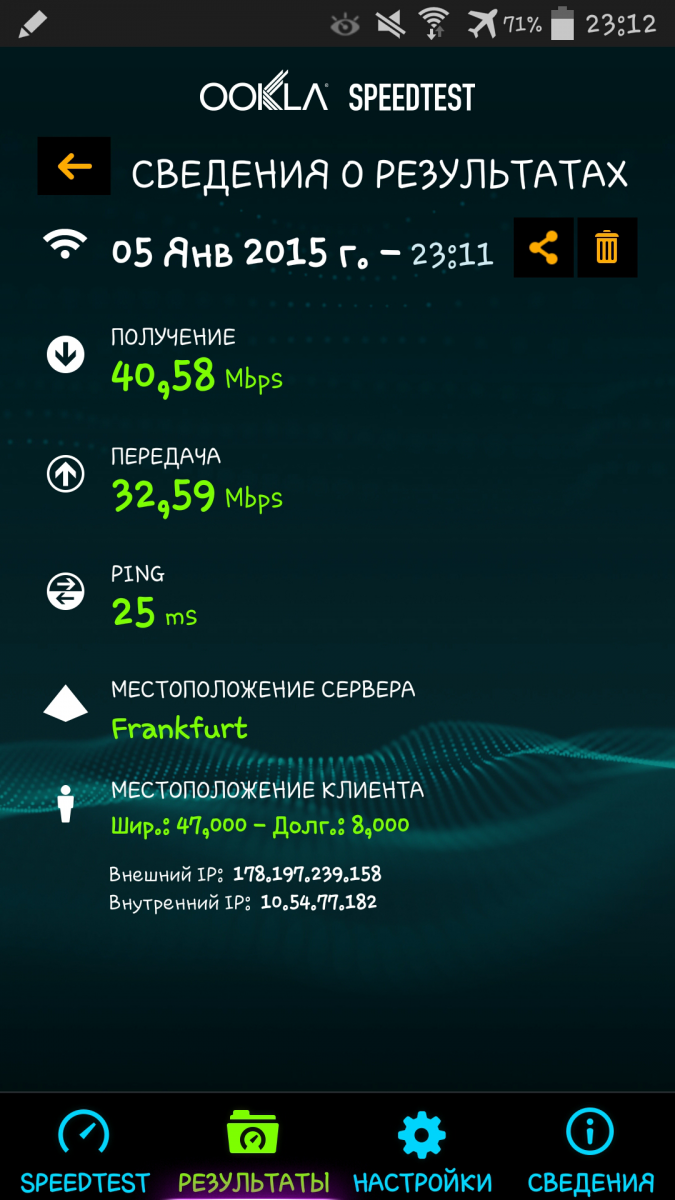Delete this result with the trash icon
Viewport: 675px width, 1200px height.
[x=607, y=247]
